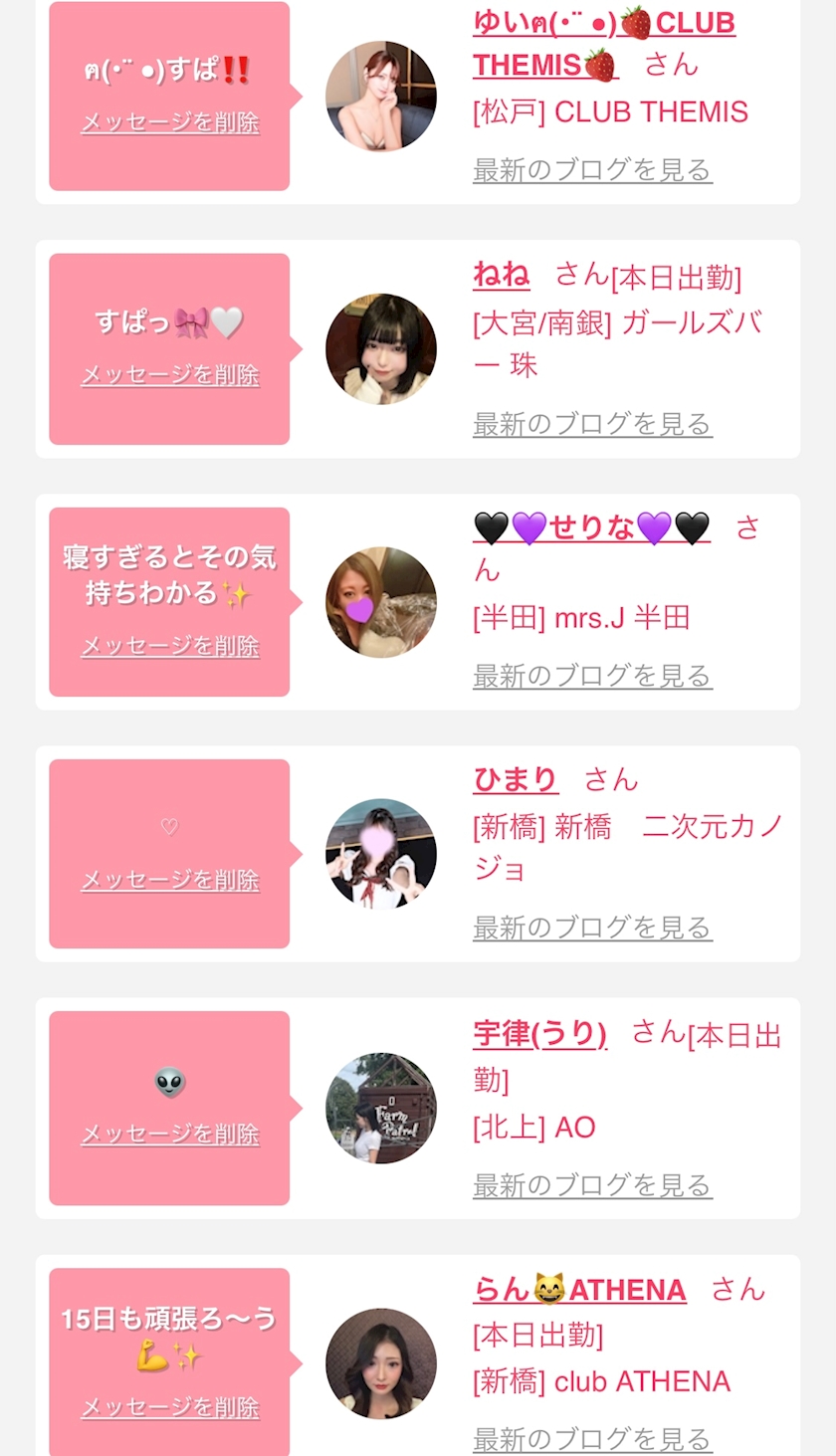836x1456 pixels.
Task: Delete the message sent to ねね
Action: (x=169, y=375)
